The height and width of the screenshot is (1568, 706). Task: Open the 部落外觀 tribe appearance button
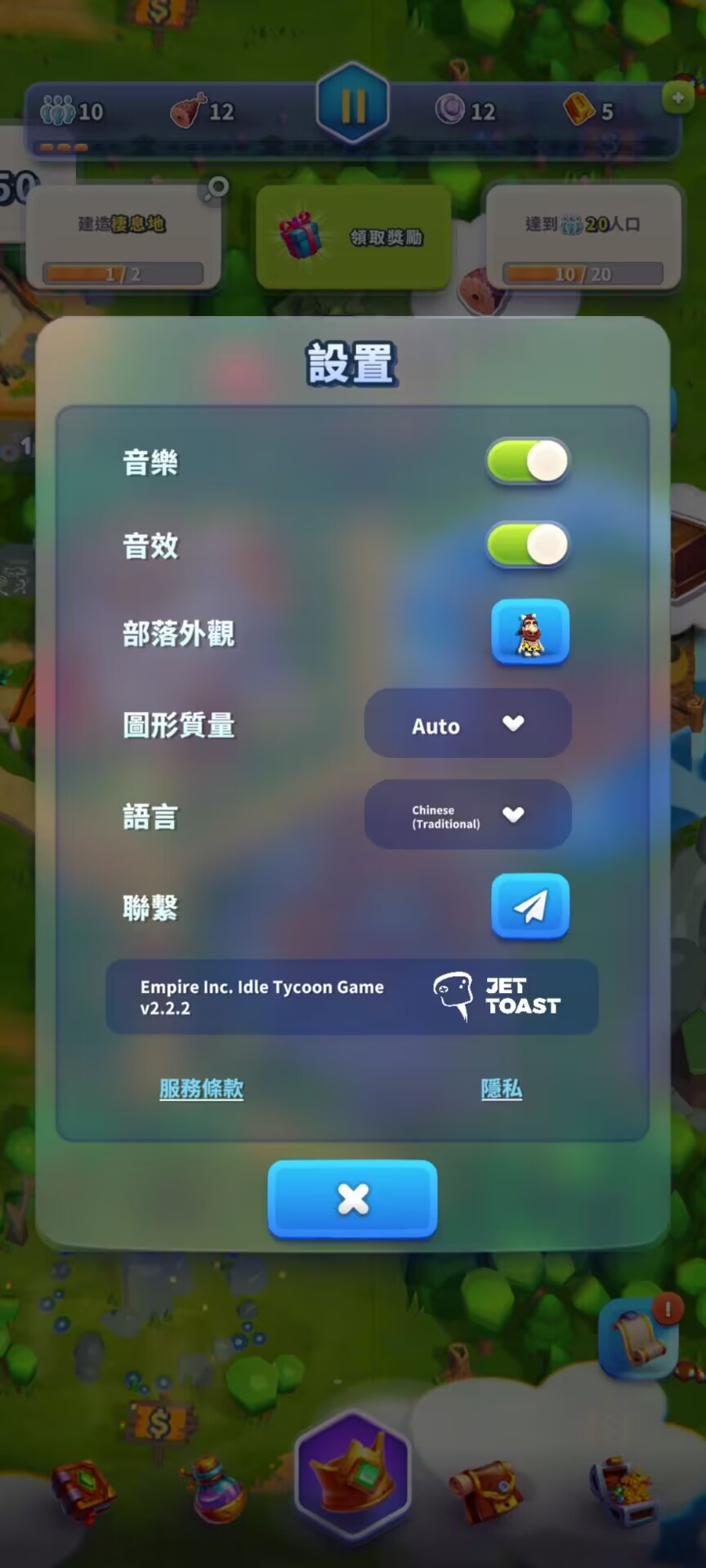pos(529,632)
